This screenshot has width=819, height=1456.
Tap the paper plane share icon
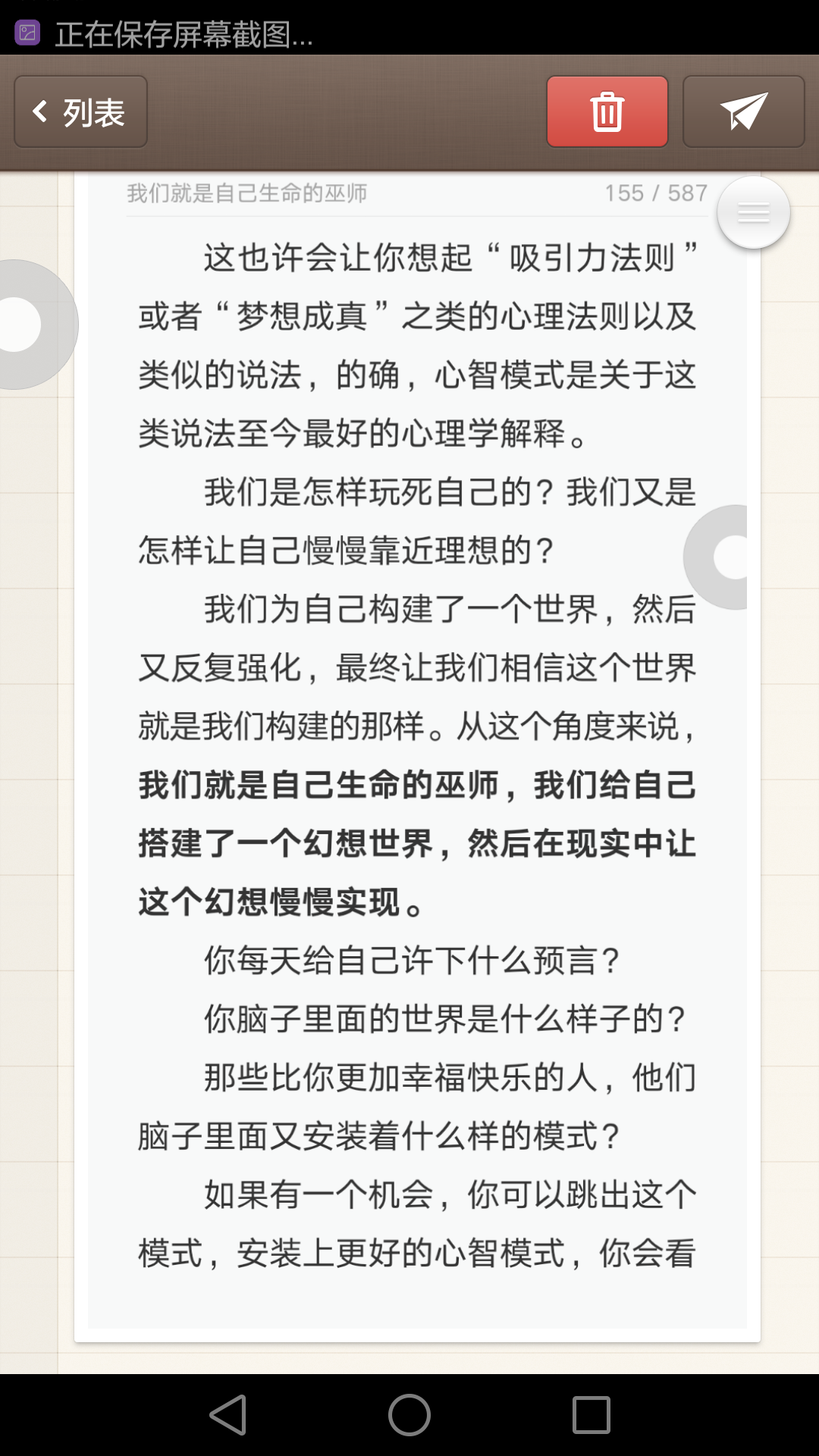point(742,111)
